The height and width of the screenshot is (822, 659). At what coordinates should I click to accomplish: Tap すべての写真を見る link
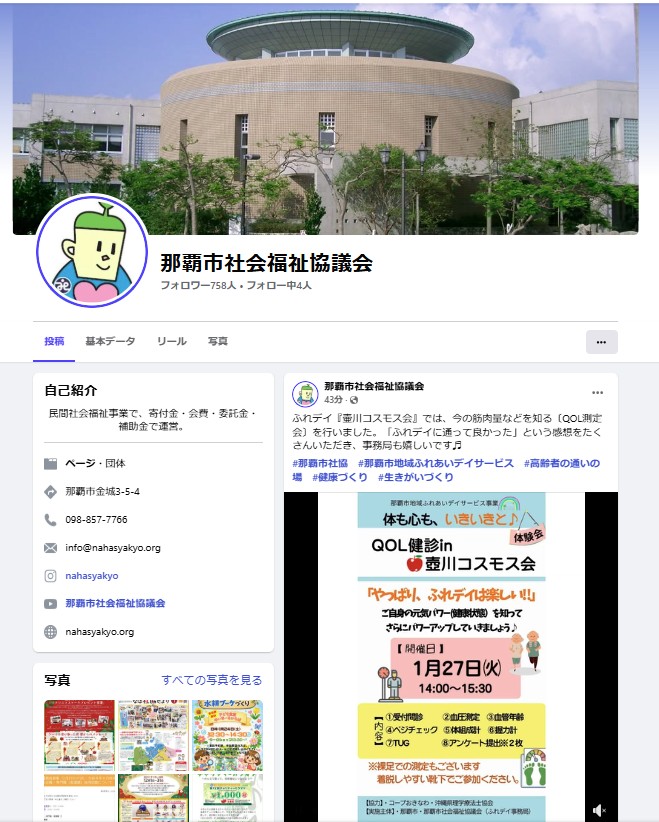click(212, 680)
